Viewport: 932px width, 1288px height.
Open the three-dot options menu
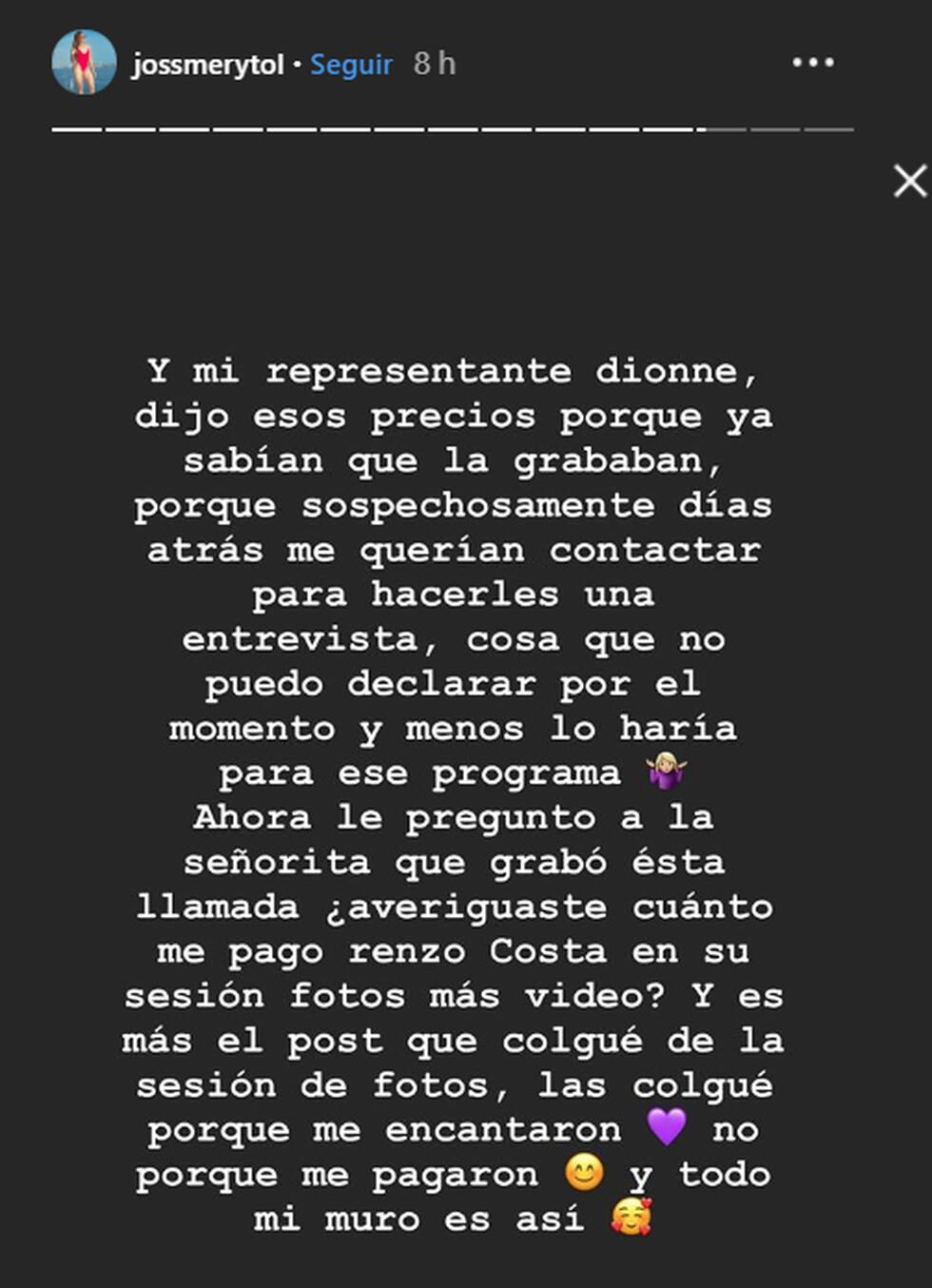tap(812, 63)
